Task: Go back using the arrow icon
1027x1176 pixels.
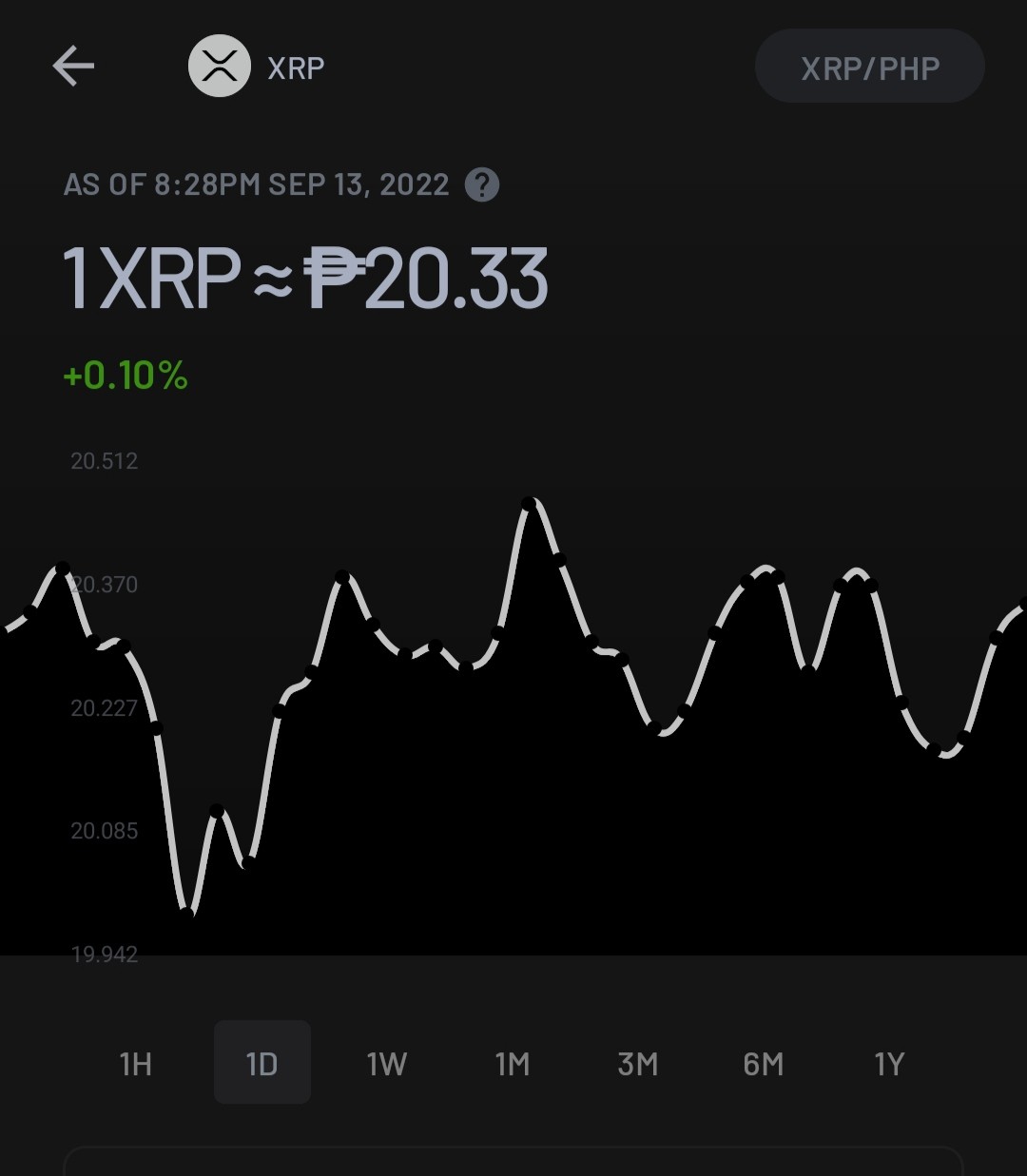Action: (x=73, y=67)
